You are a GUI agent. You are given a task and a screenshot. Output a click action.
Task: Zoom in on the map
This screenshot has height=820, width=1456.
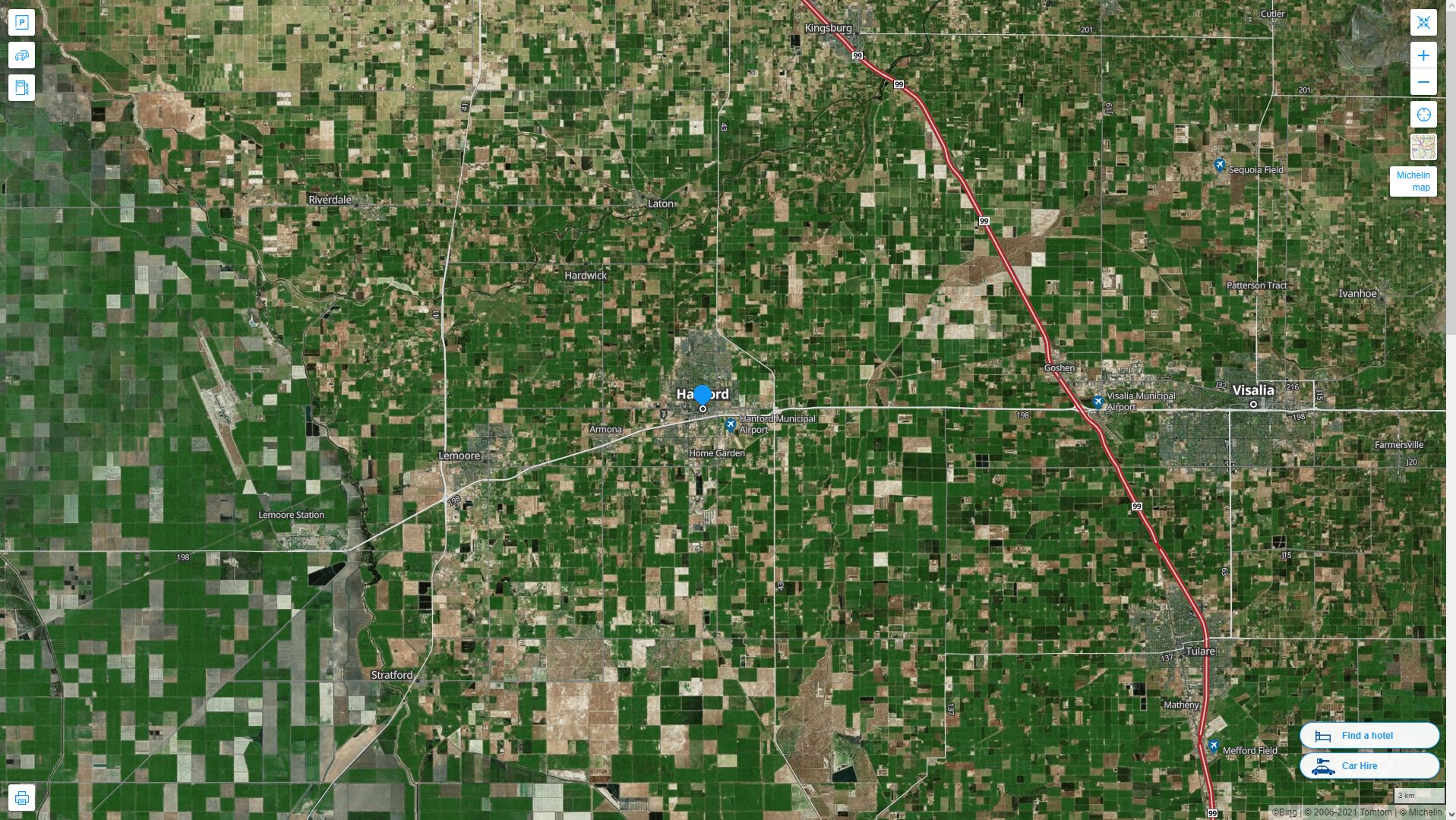[1423, 55]
